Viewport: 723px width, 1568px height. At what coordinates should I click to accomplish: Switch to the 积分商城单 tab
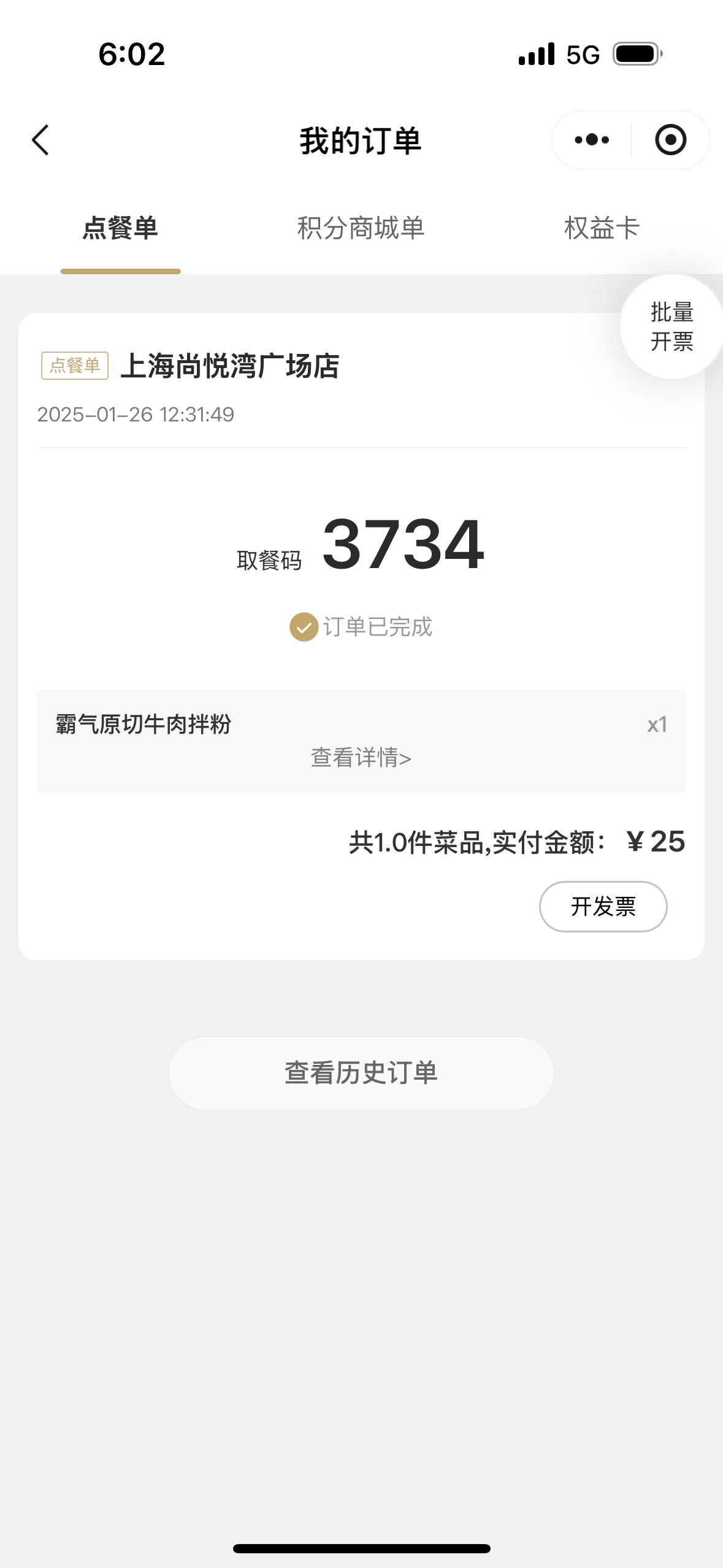[x=361, y=228]
